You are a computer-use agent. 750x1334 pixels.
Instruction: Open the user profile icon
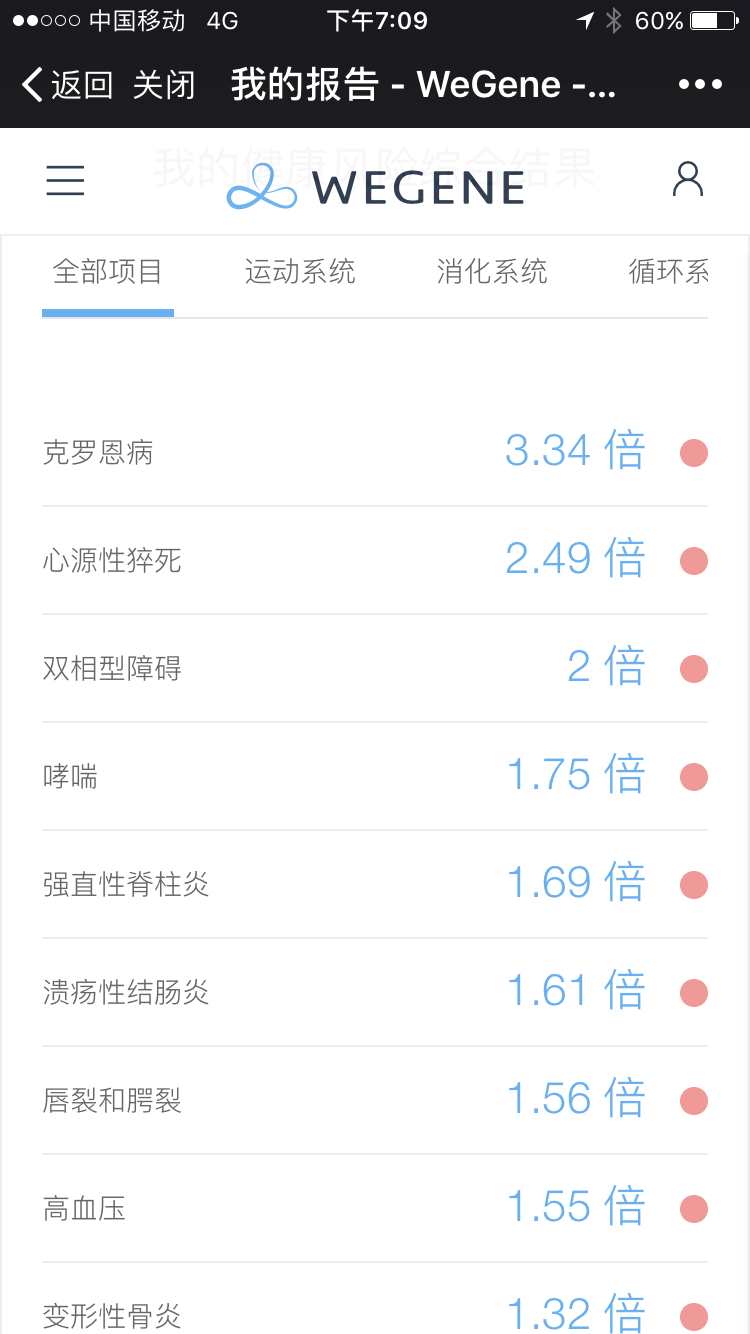pos(688,180)
